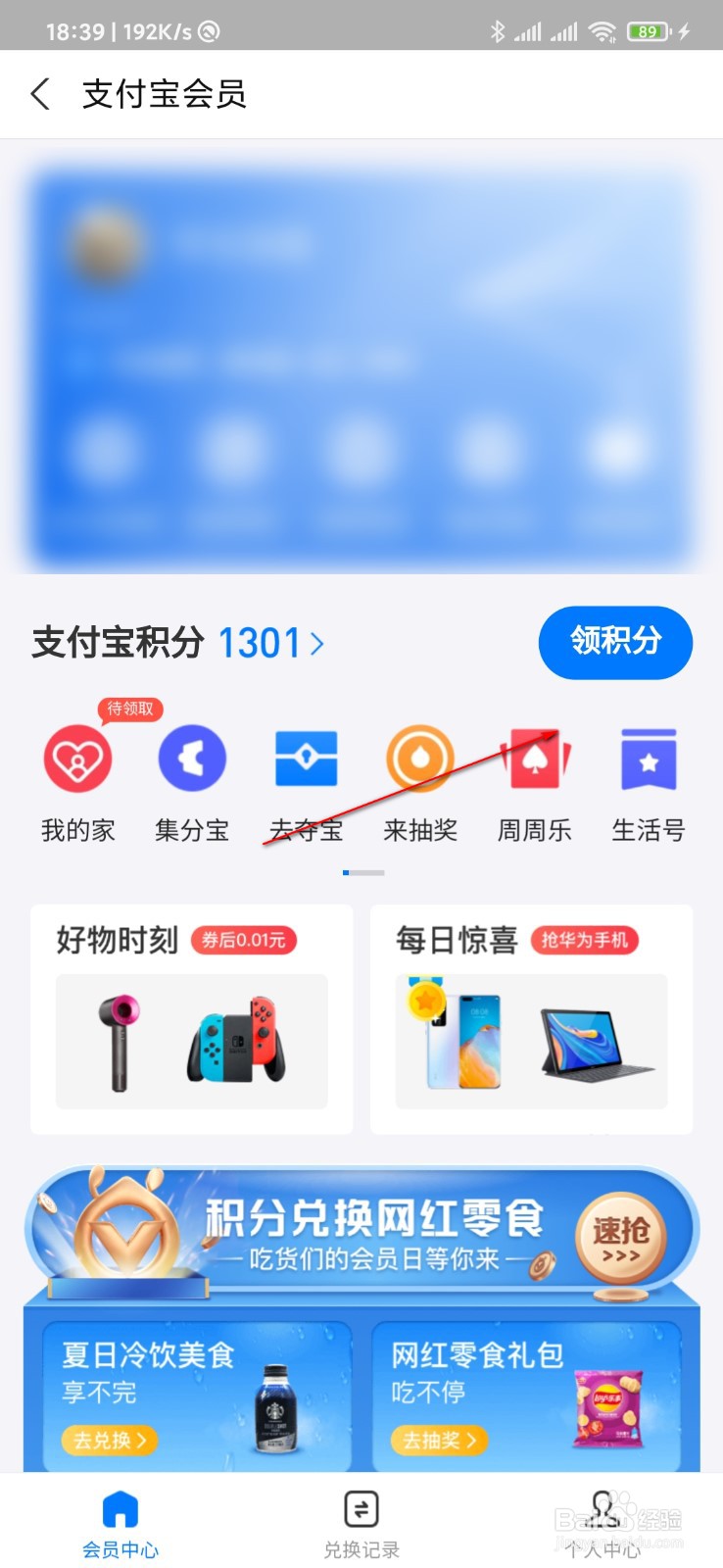The height and width of the screenshot is (1568, 723).
Task: Tap the 领积分 button
Action: (x=615, y=642)
